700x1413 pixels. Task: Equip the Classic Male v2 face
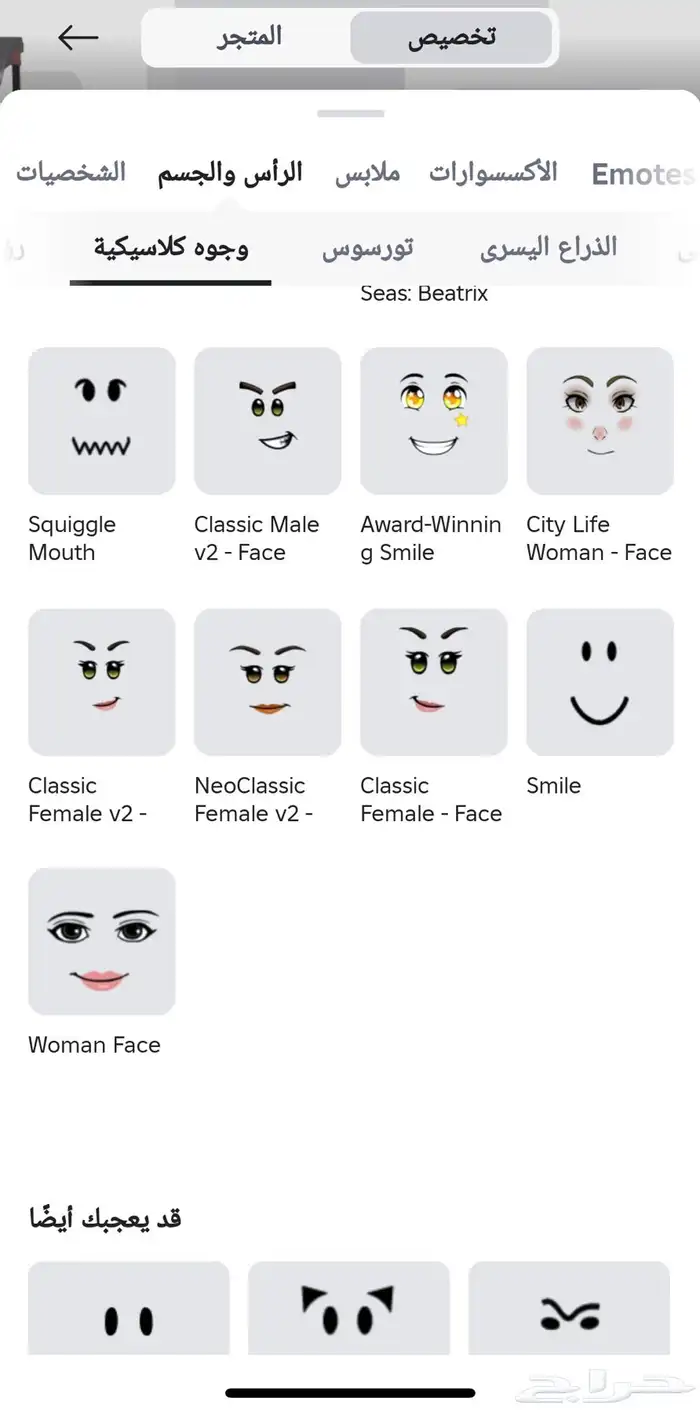click(268, 421)
